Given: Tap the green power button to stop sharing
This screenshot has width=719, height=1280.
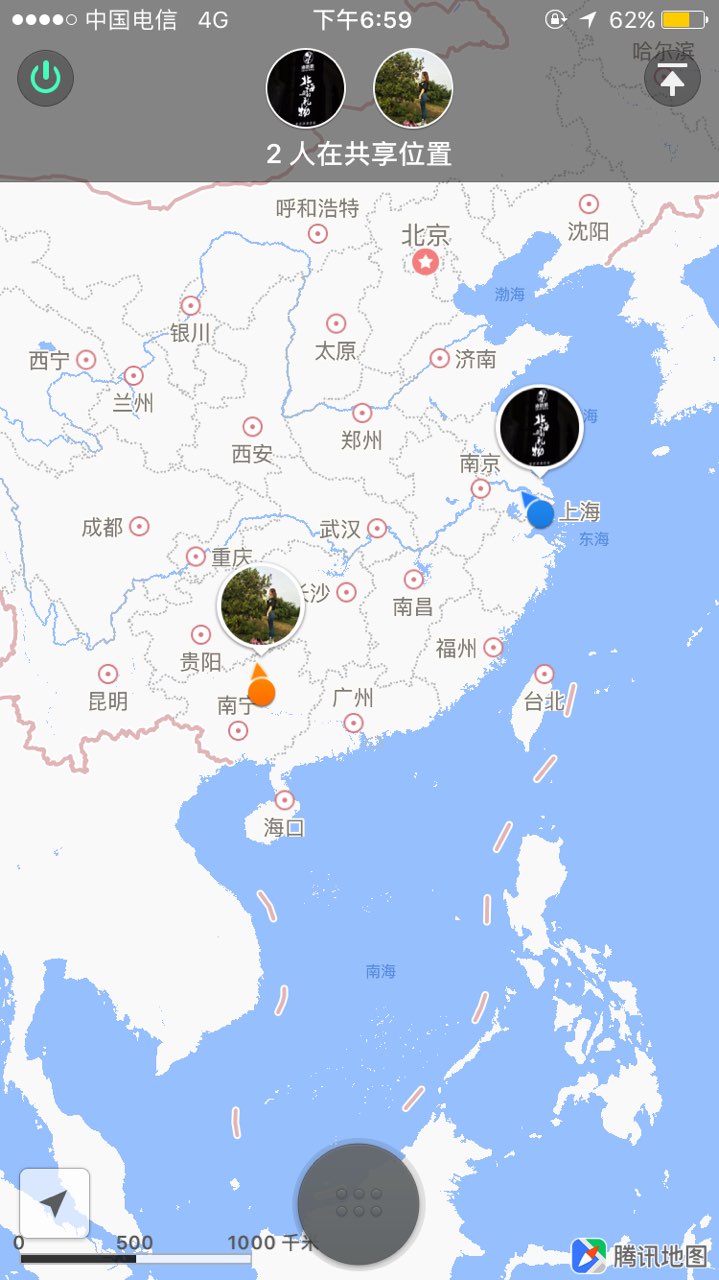Looking at the screenshot, I should coord(46,78).
